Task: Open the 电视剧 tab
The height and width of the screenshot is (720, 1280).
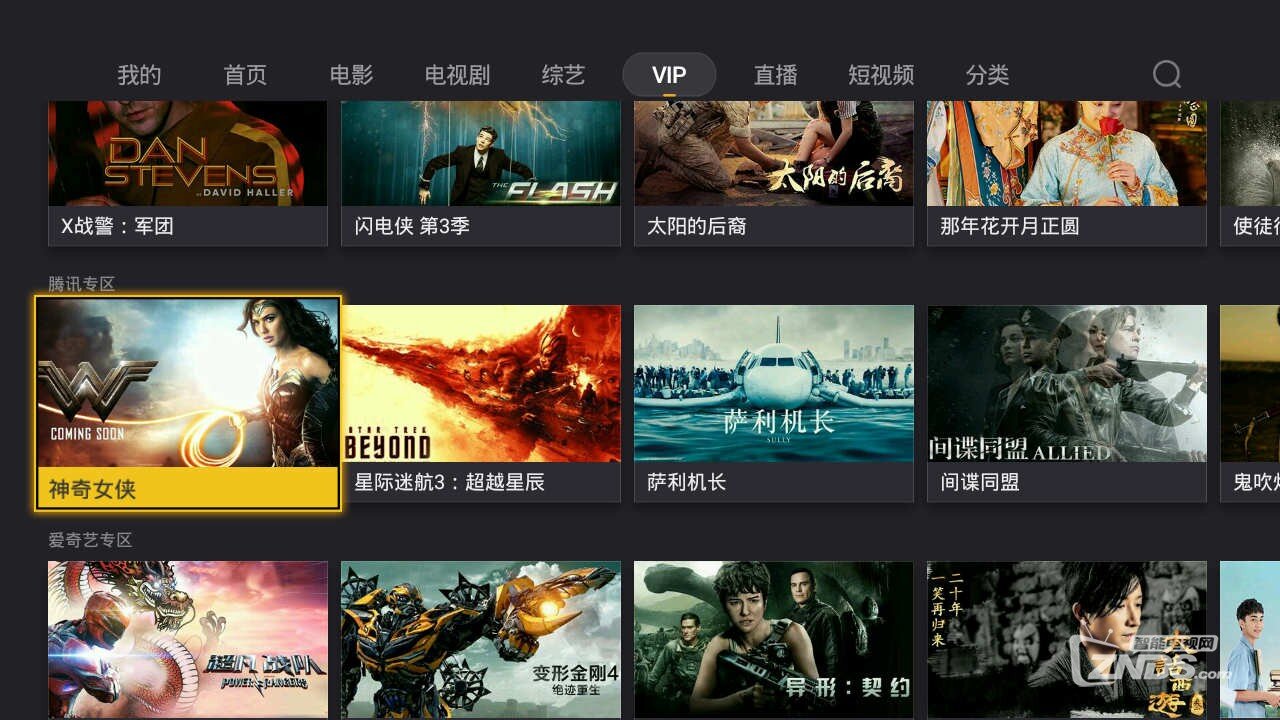Action: click(457, 75)
